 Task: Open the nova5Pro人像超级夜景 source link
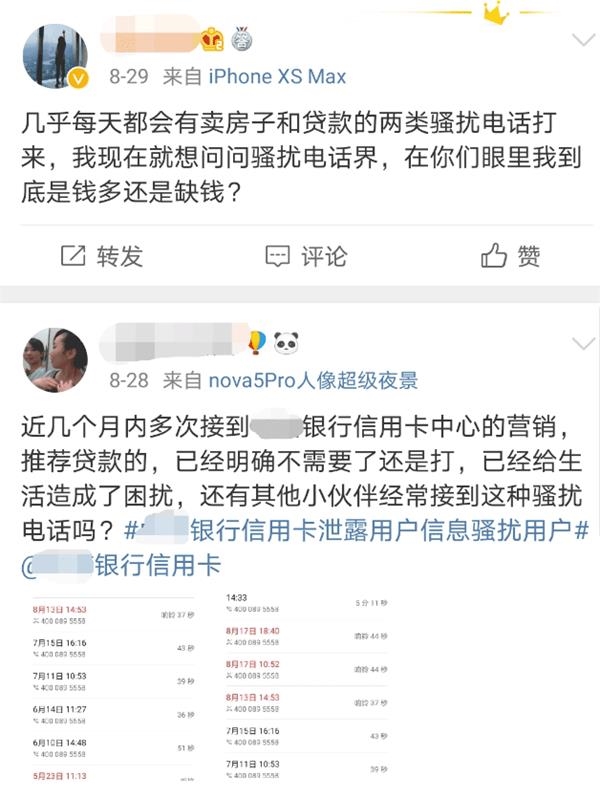click(313, 380)
